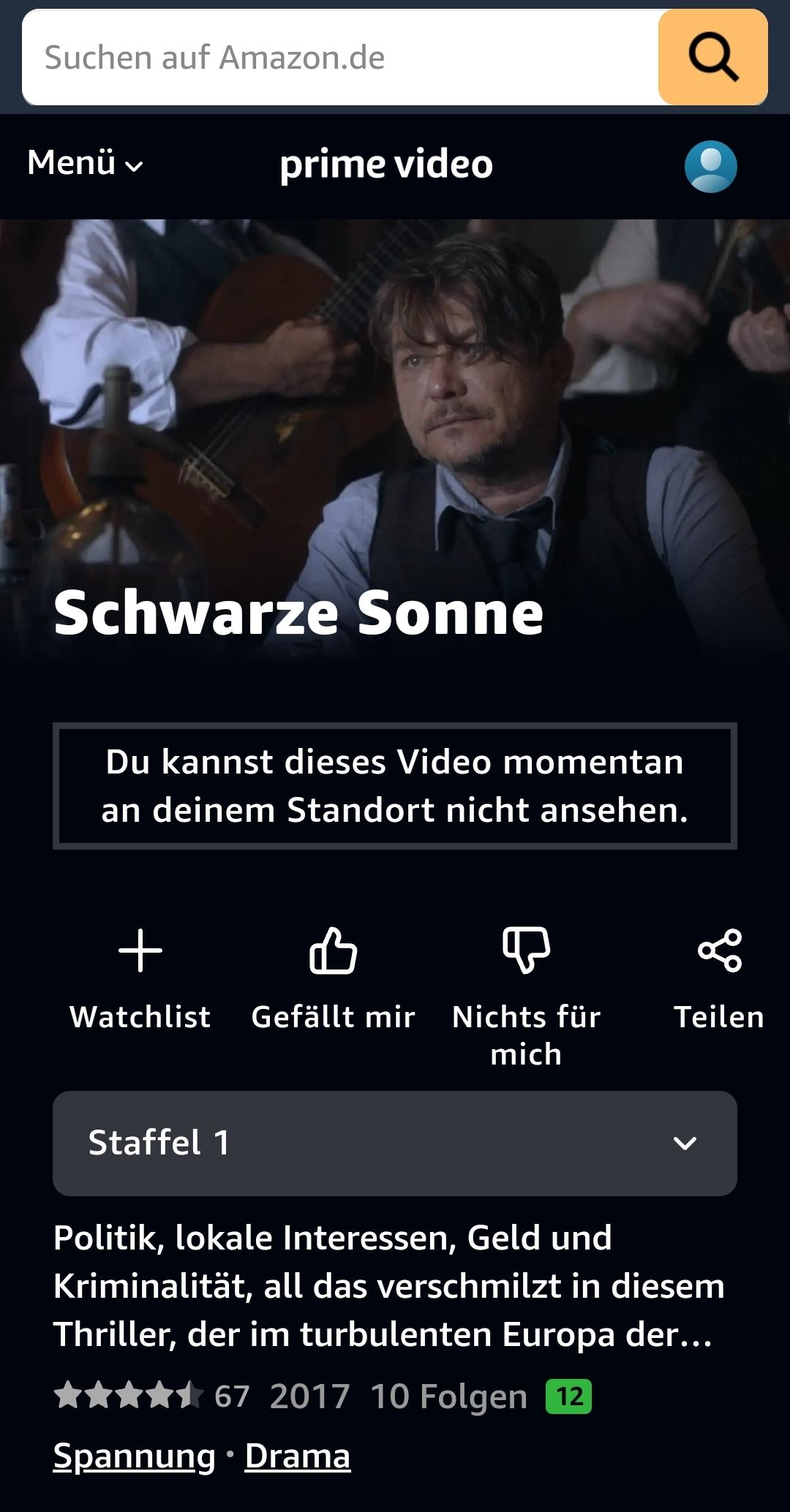Open the Staffel 1 season selector
Screen dimensions: 790x1512
coord(395,1143)
